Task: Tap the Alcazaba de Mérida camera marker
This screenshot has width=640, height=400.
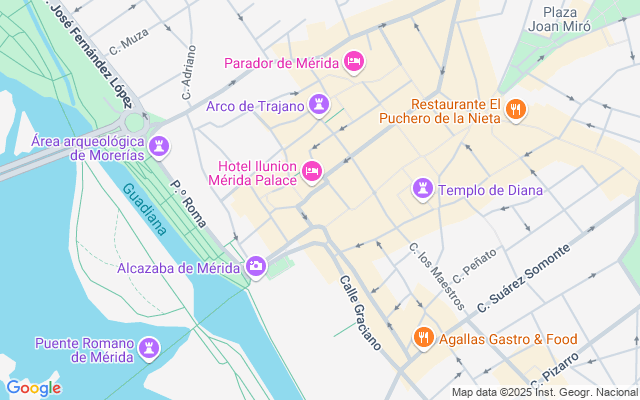Action: pyautogui.click(x=256, y=266)
